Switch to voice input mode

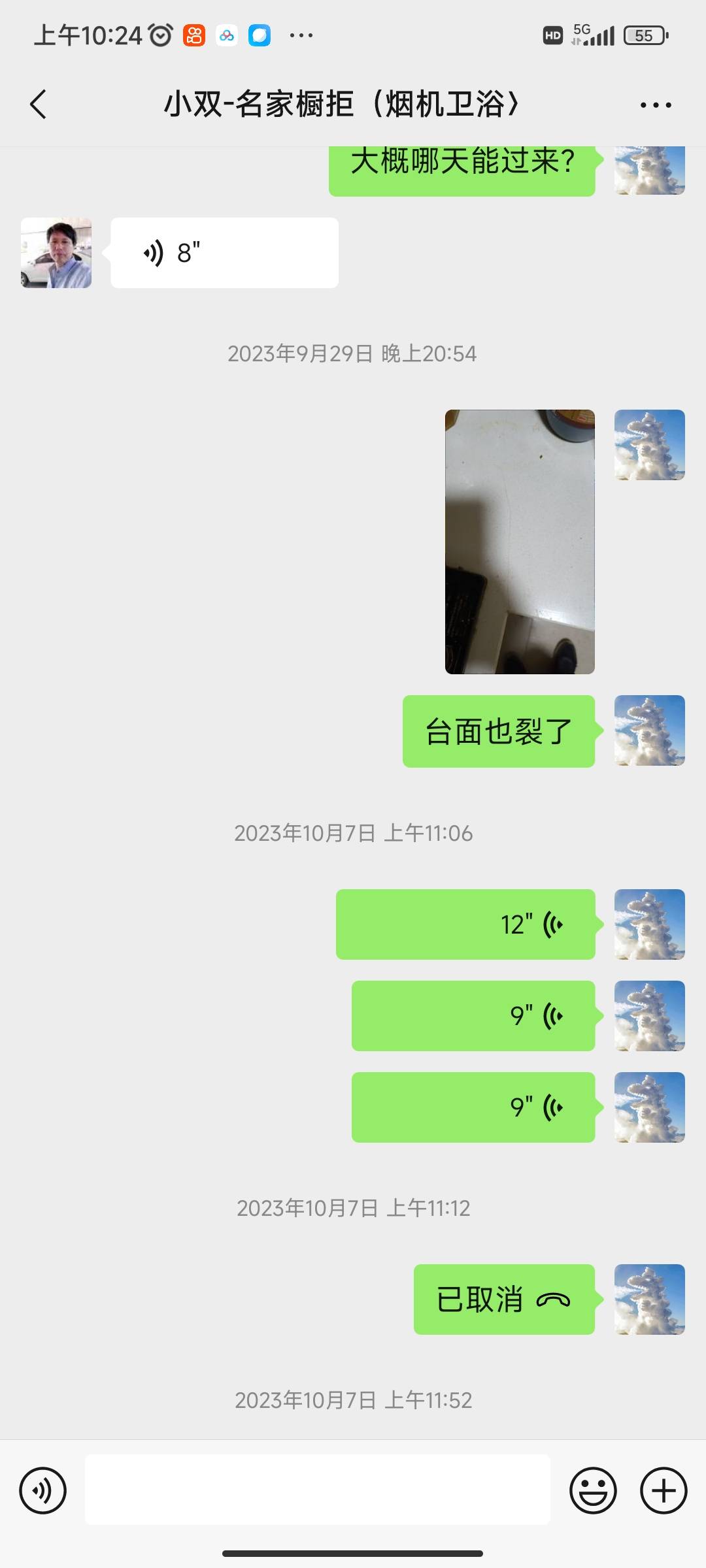[42, 1490]
